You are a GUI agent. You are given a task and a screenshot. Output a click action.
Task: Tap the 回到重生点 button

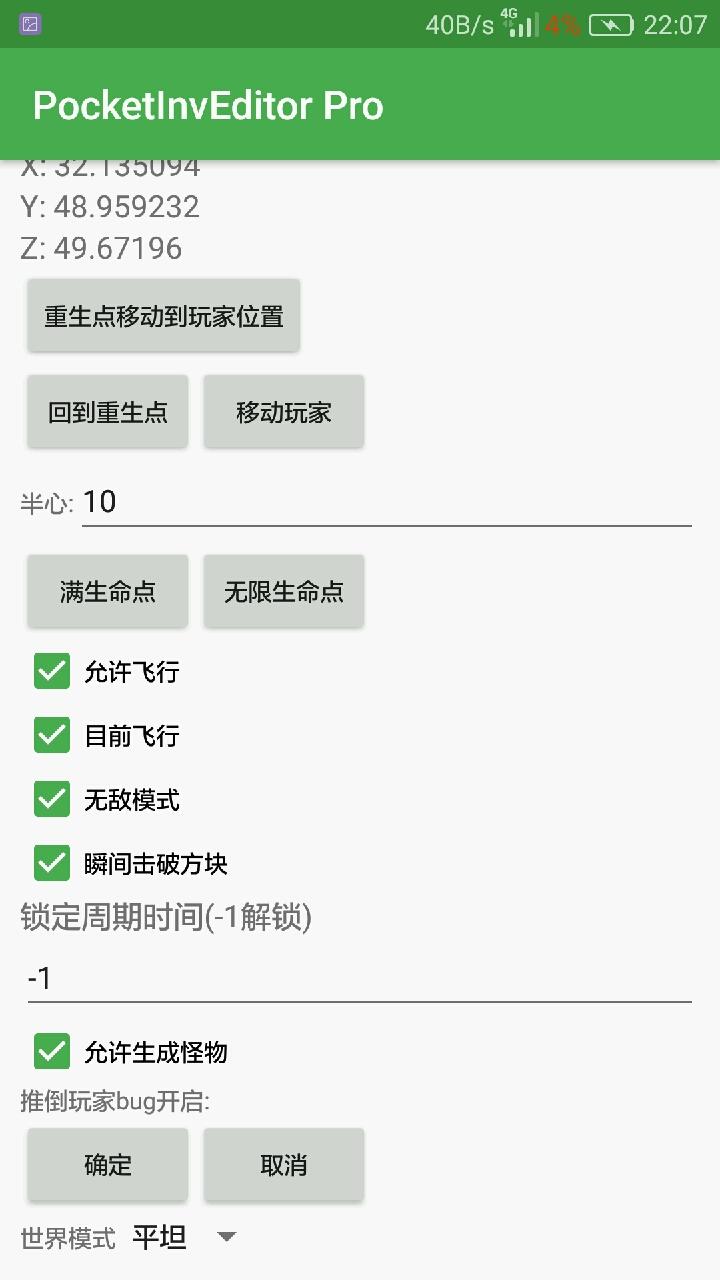108,412
